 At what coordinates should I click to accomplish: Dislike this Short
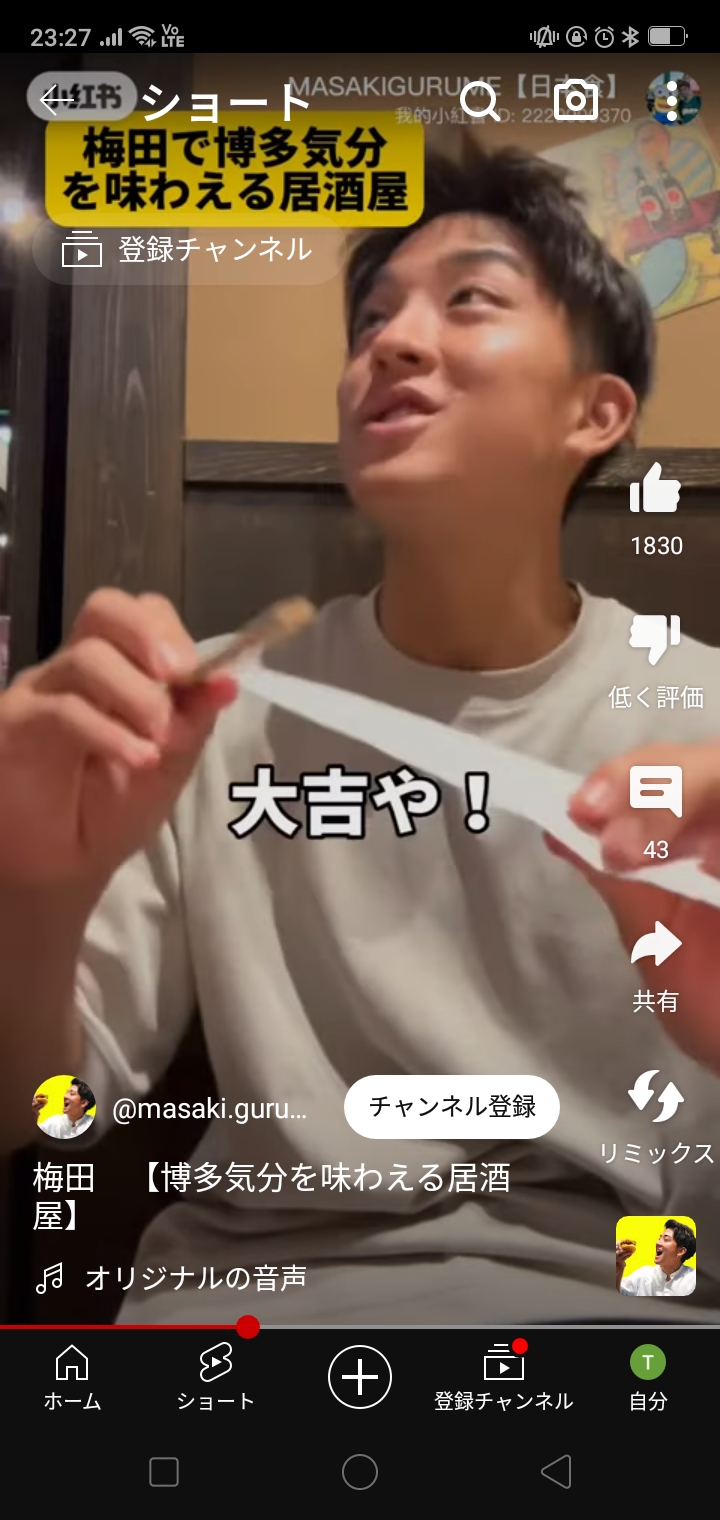pyautogui.click(x=655, y=641)
